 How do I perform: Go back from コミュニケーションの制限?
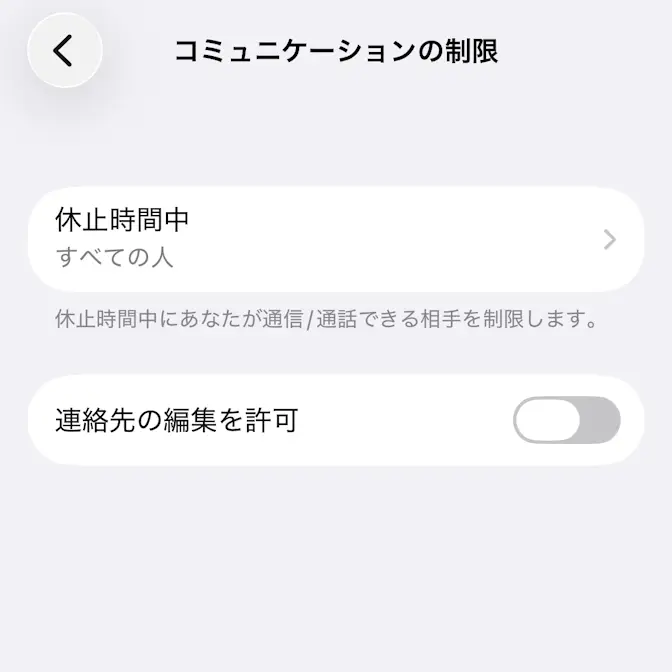[x=65, y=50]
